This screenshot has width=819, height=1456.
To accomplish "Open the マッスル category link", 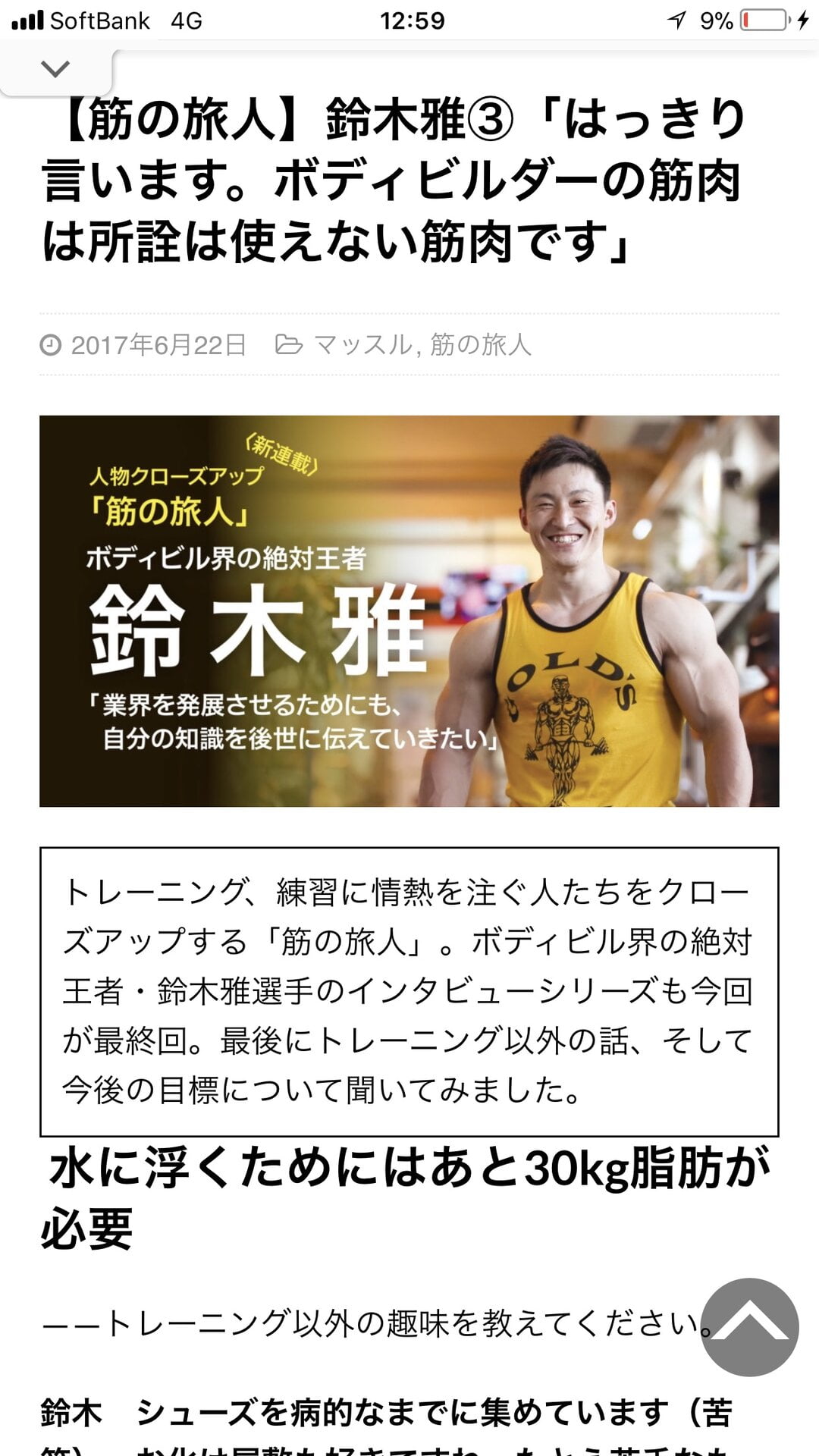I will pos(362,345).
